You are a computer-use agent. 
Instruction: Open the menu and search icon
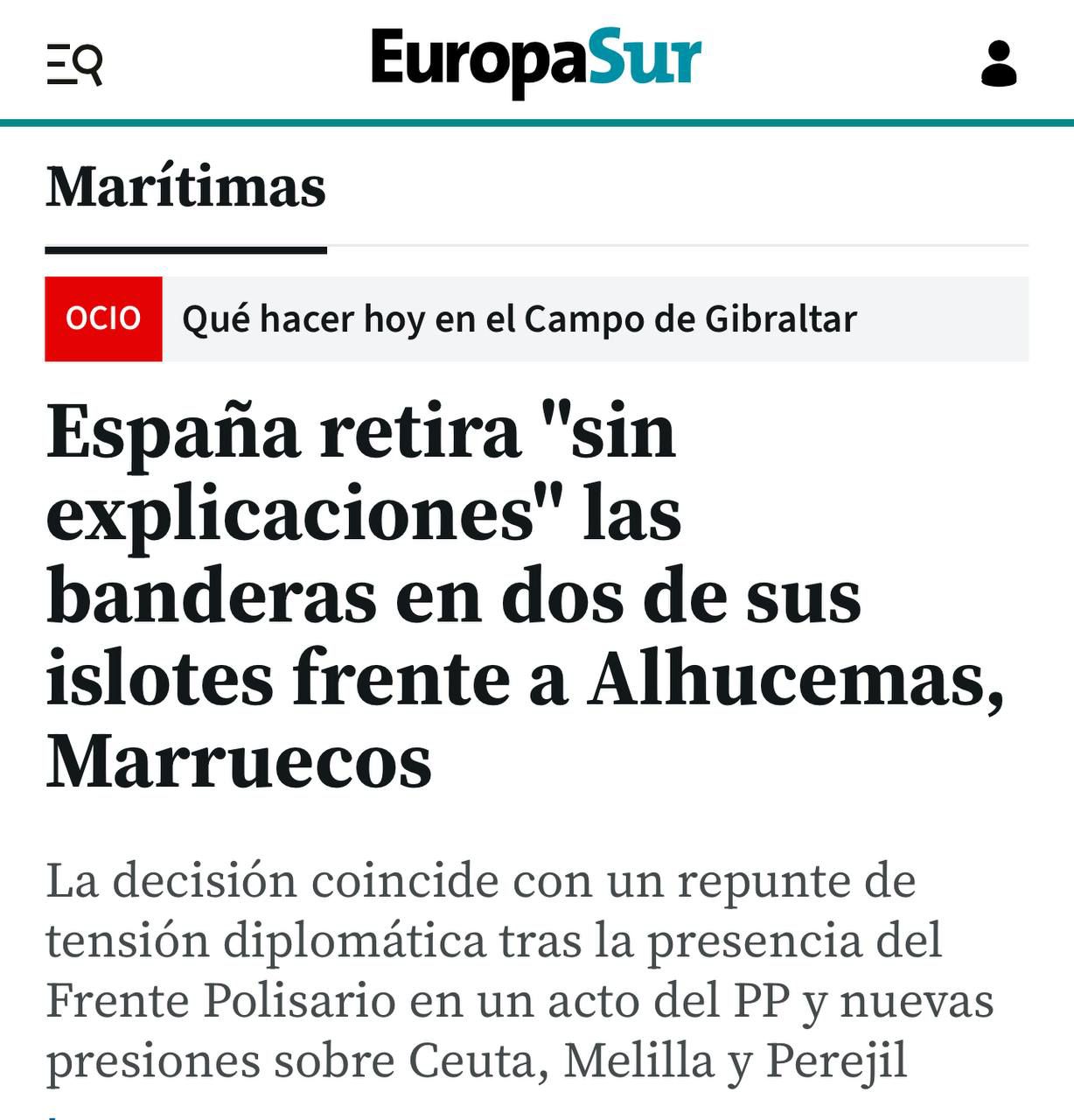coord(74,64)
